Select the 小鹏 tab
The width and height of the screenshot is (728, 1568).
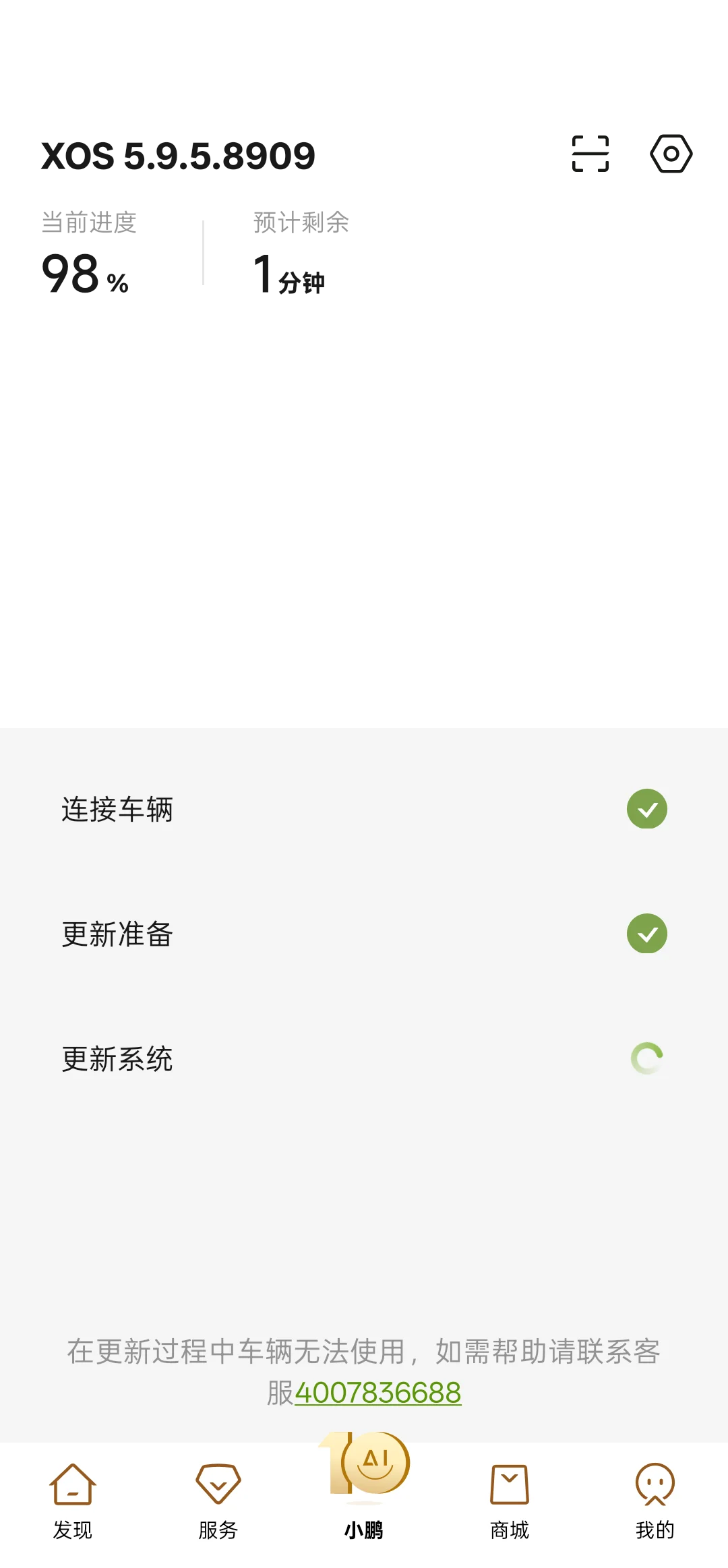pos(364,1488)
